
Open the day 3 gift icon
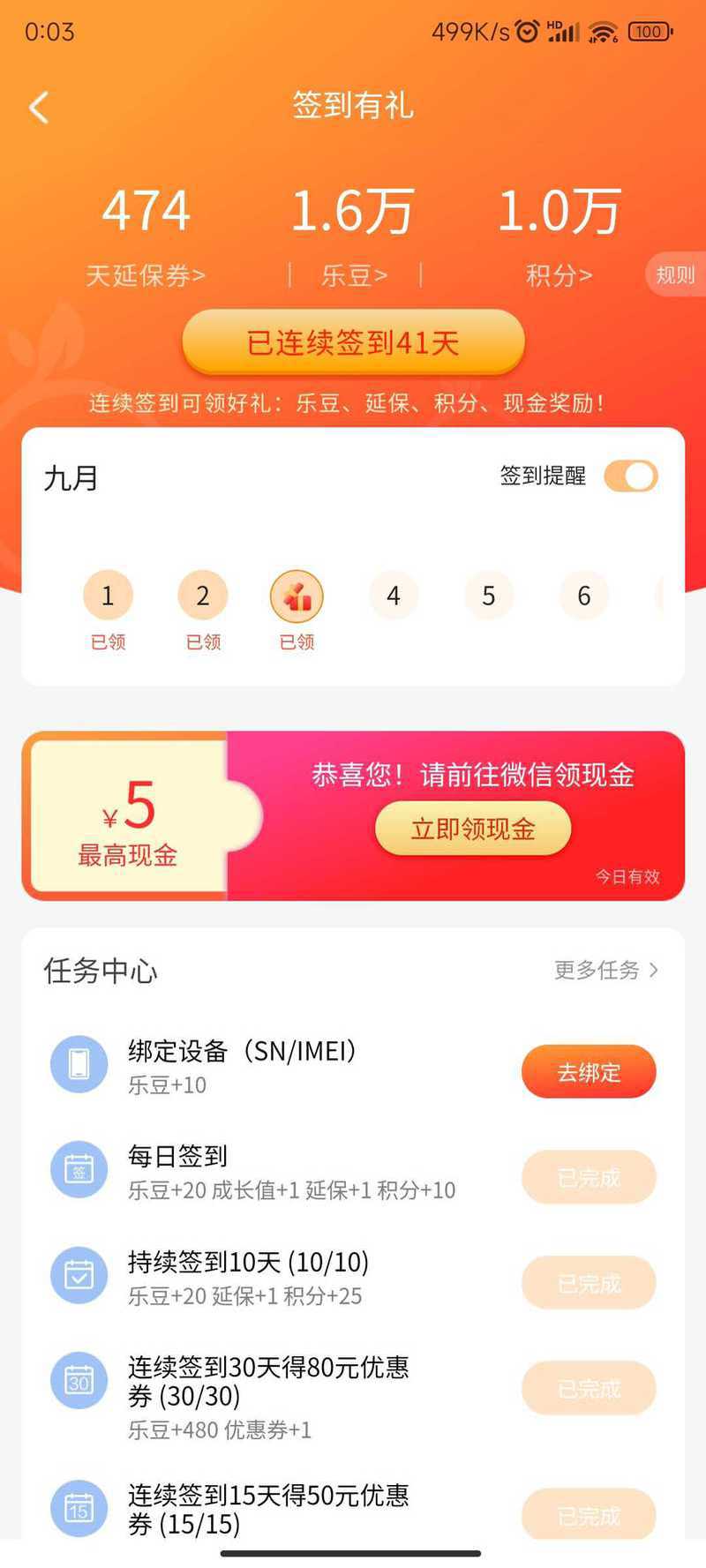coord(297,596)
